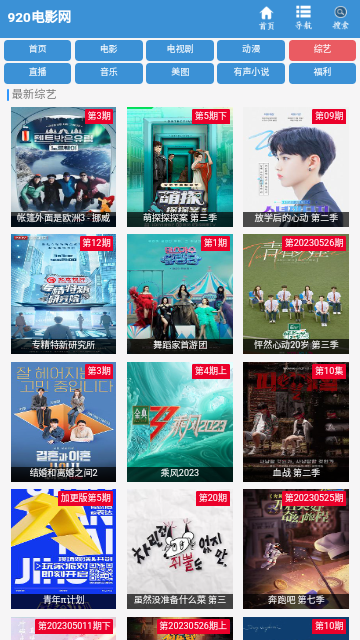Open the 美图 section

tap(180, 73)
